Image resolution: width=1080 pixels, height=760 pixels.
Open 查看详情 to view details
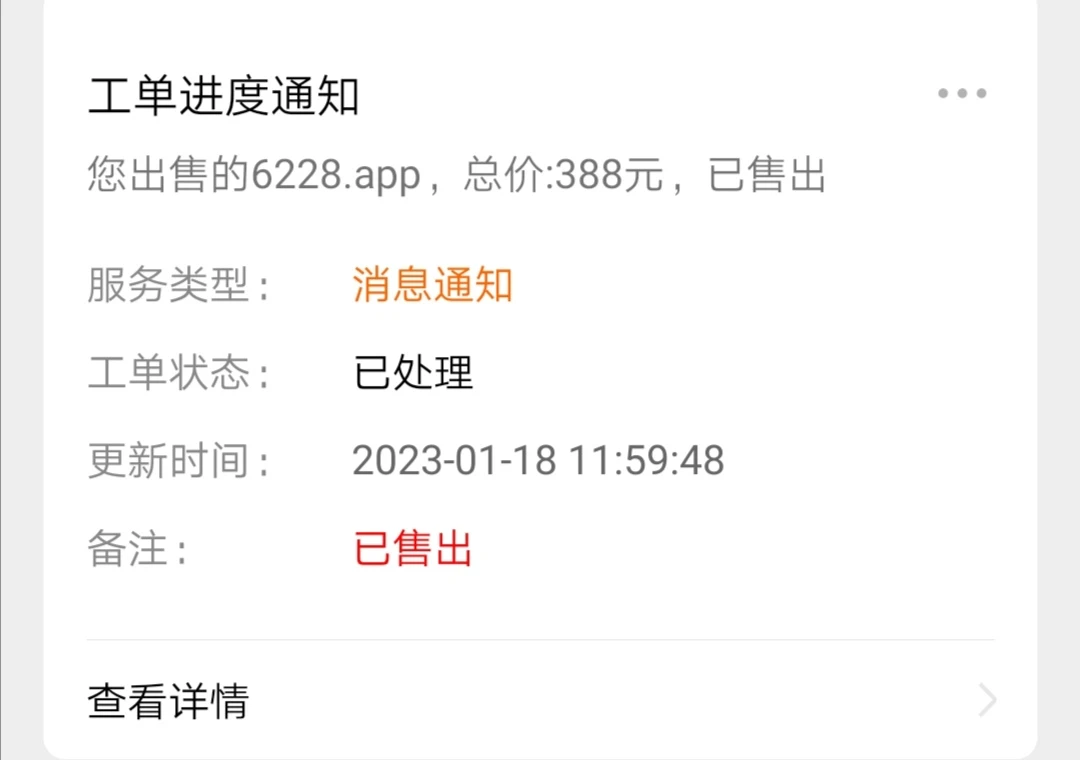(x=540, y=700)
